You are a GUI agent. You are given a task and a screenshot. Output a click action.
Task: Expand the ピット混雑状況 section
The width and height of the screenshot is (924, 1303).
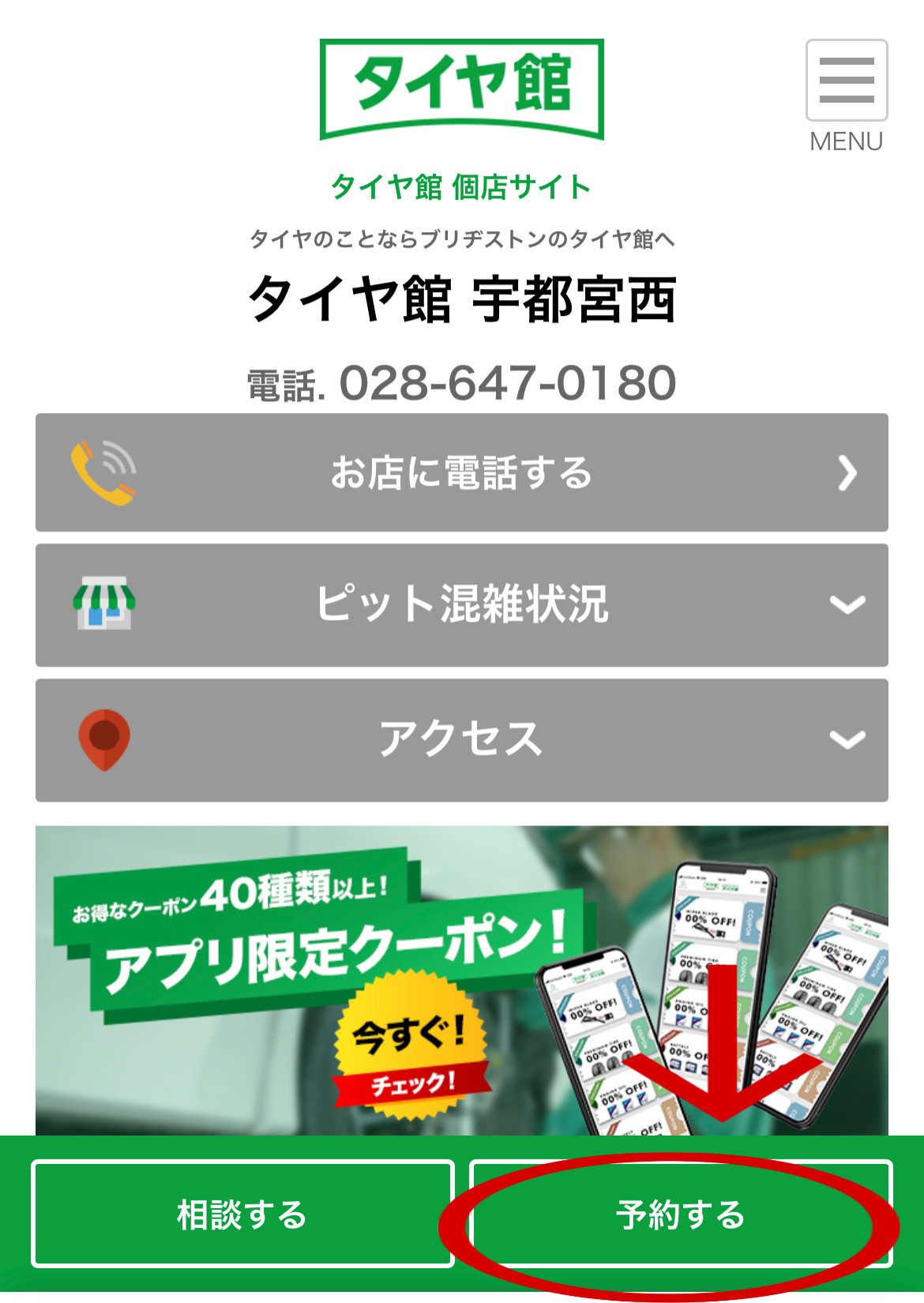click(x=461, y=605)
